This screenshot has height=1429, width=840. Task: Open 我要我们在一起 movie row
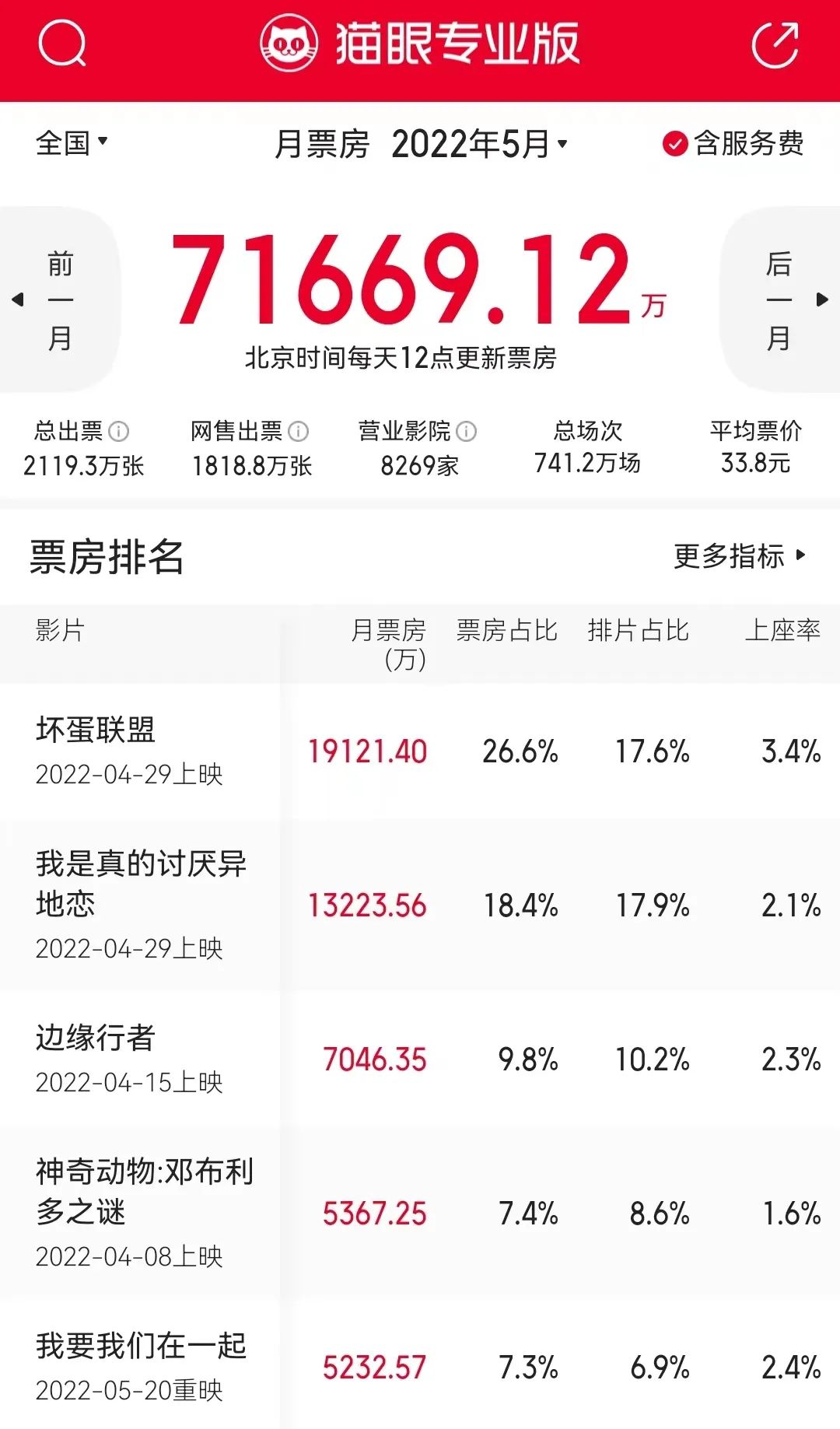point(420,1365)
